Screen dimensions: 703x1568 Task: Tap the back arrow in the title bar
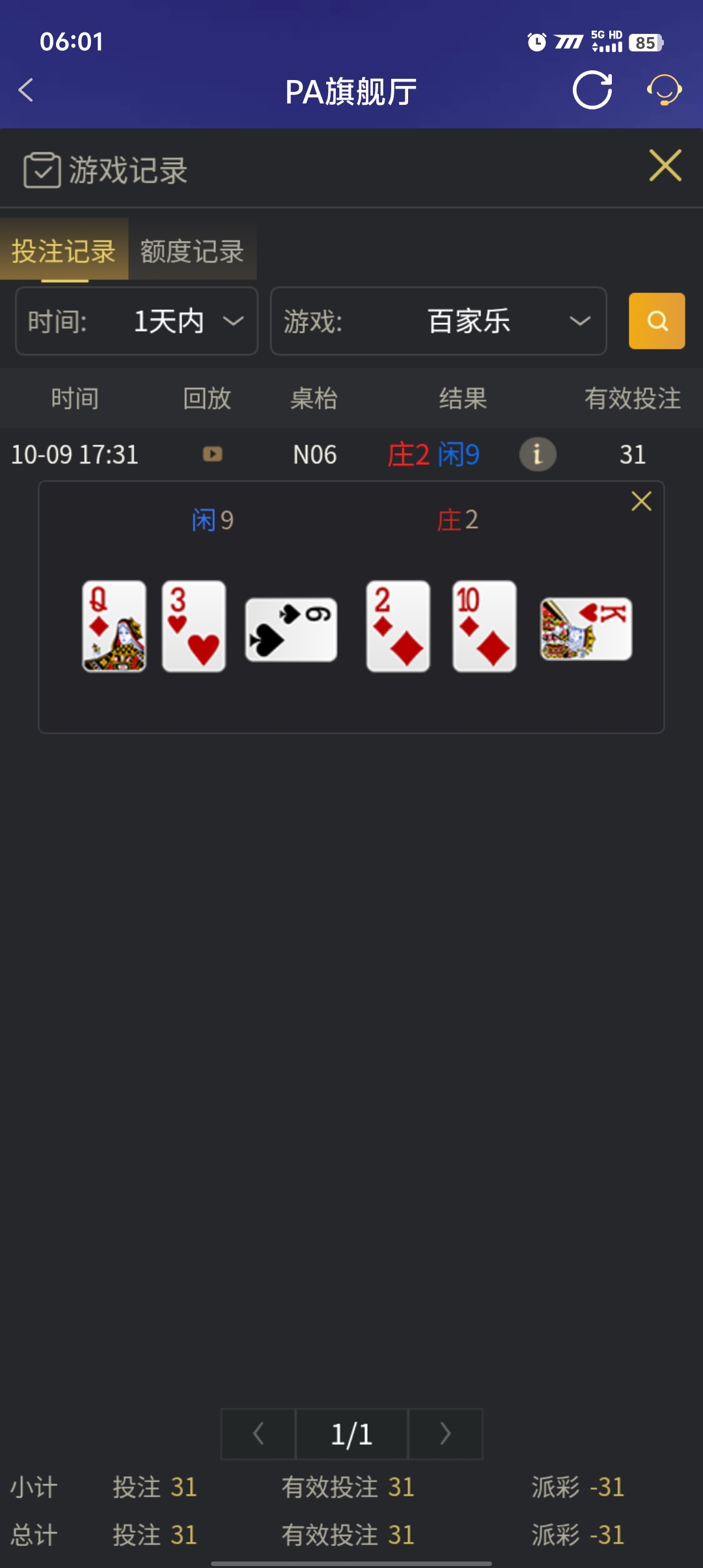[x=26, y=89]
